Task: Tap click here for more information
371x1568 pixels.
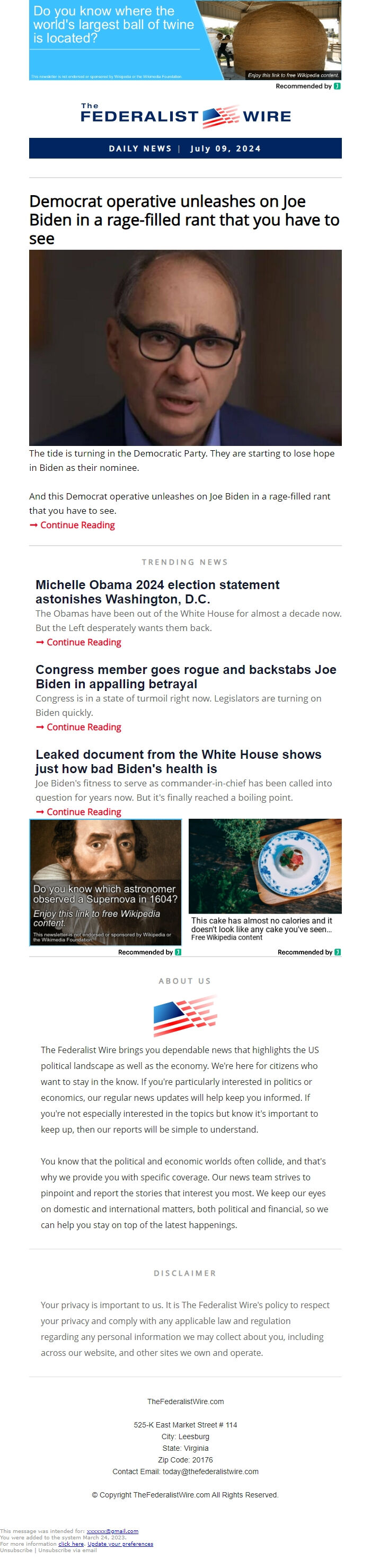Action: pos(70,1544)
